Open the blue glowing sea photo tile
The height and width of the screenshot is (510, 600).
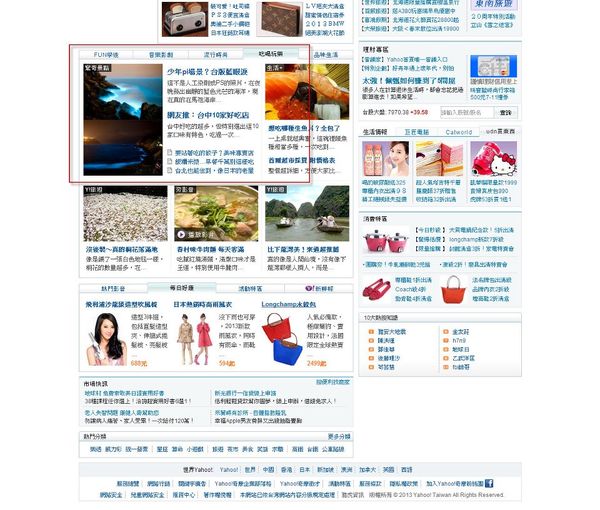click(122, 120)
